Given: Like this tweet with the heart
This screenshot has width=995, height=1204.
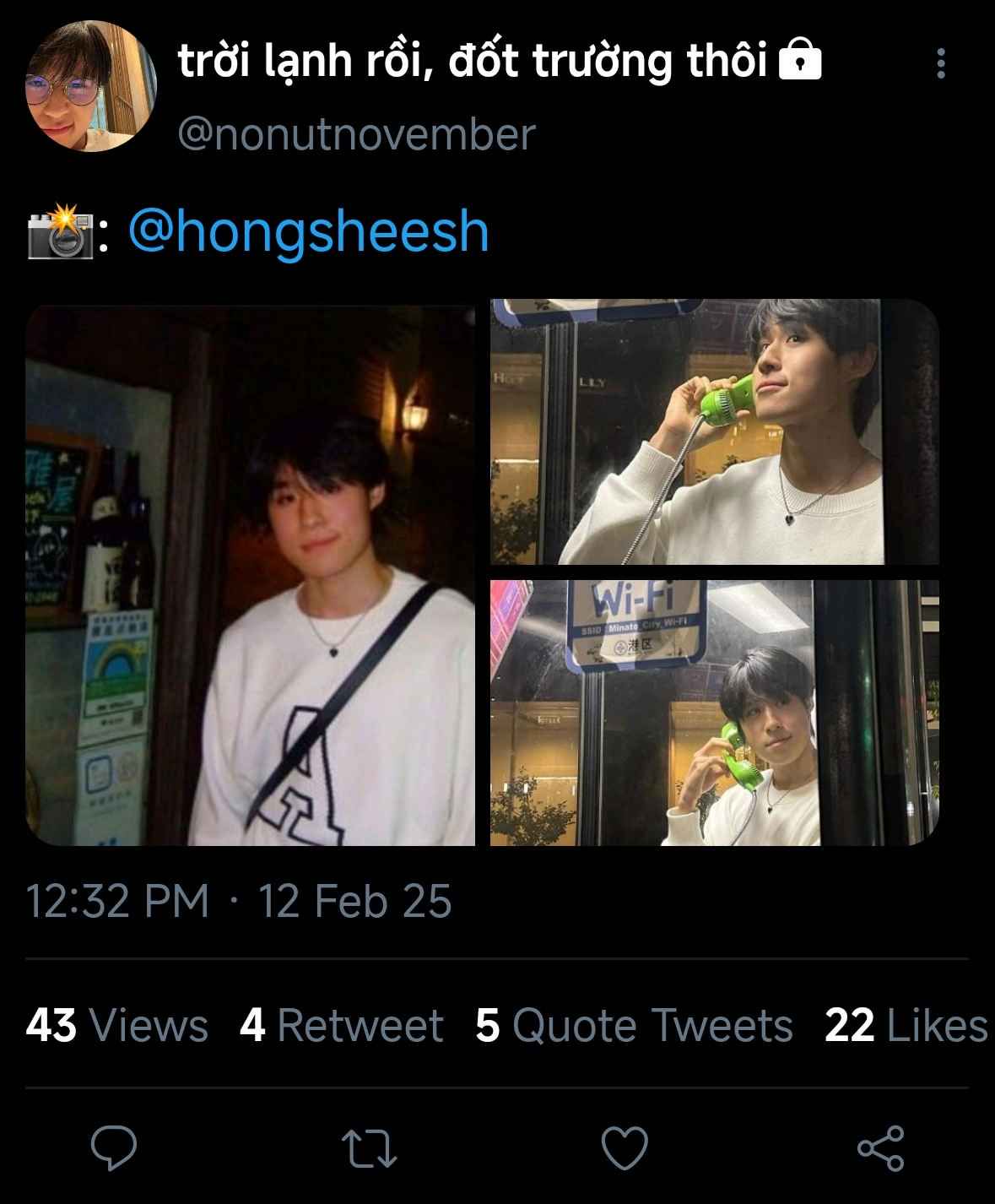Looking at the screenshot, I should (x=625, y=1148).
